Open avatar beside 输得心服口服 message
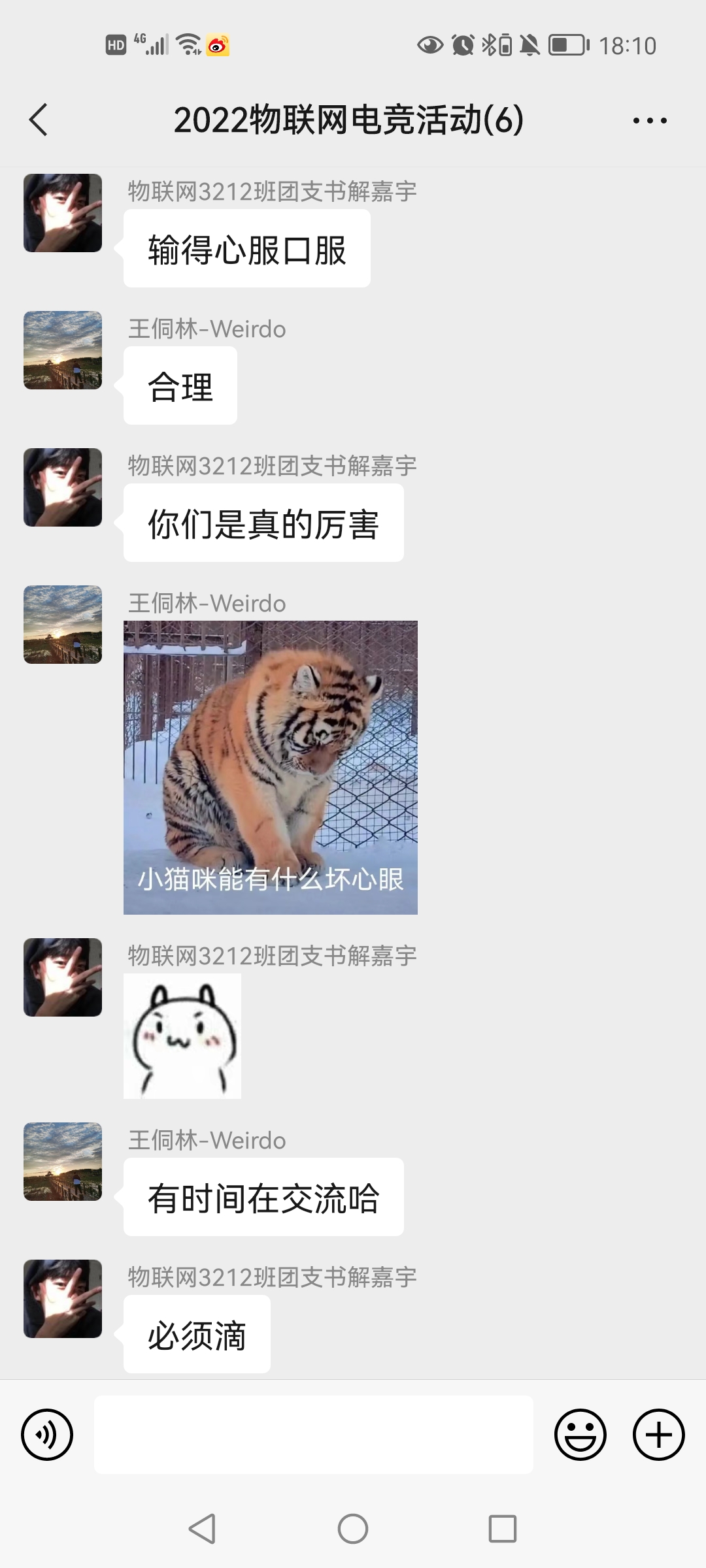The width and height of the screenshot is (706, 1568). [x=63, y=213]
